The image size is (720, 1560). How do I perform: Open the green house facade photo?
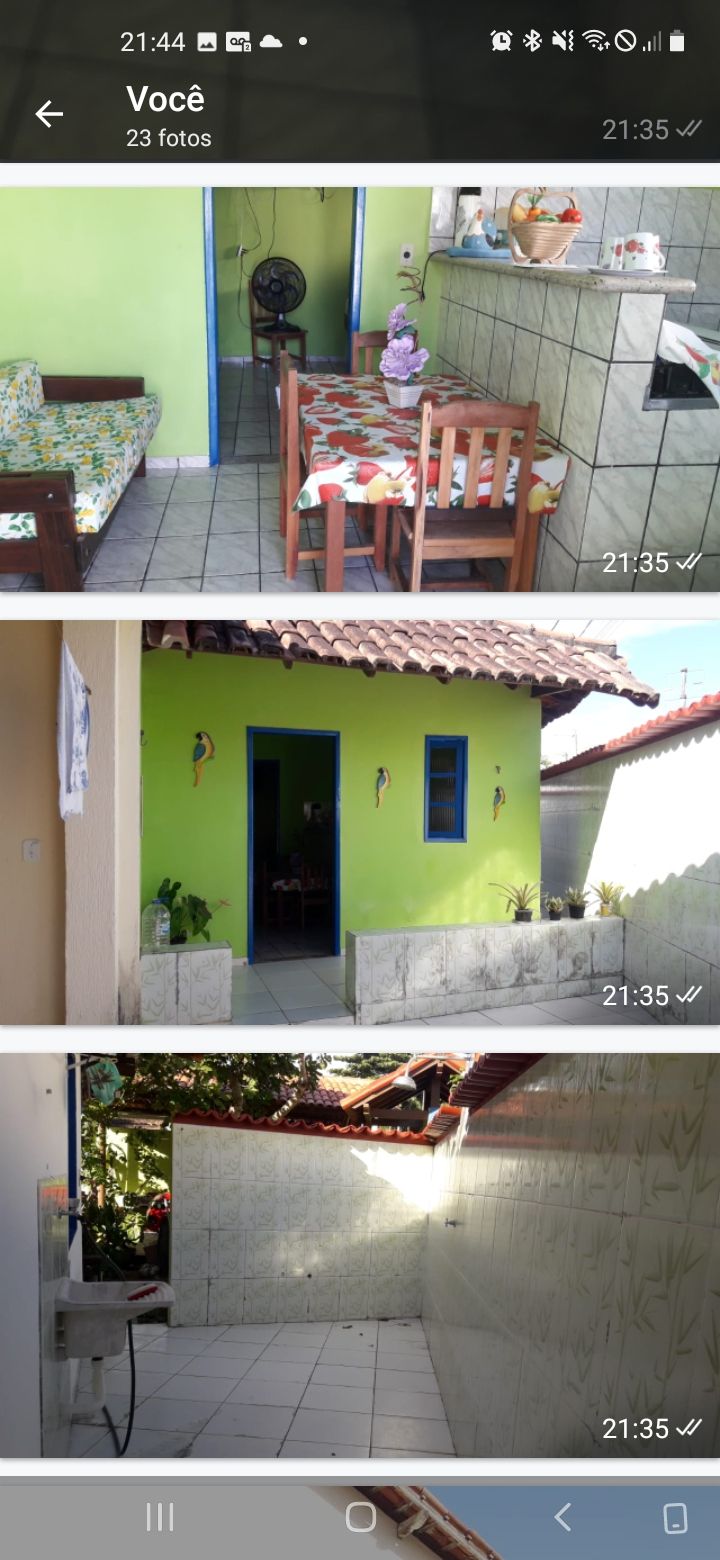coord(360,822)
